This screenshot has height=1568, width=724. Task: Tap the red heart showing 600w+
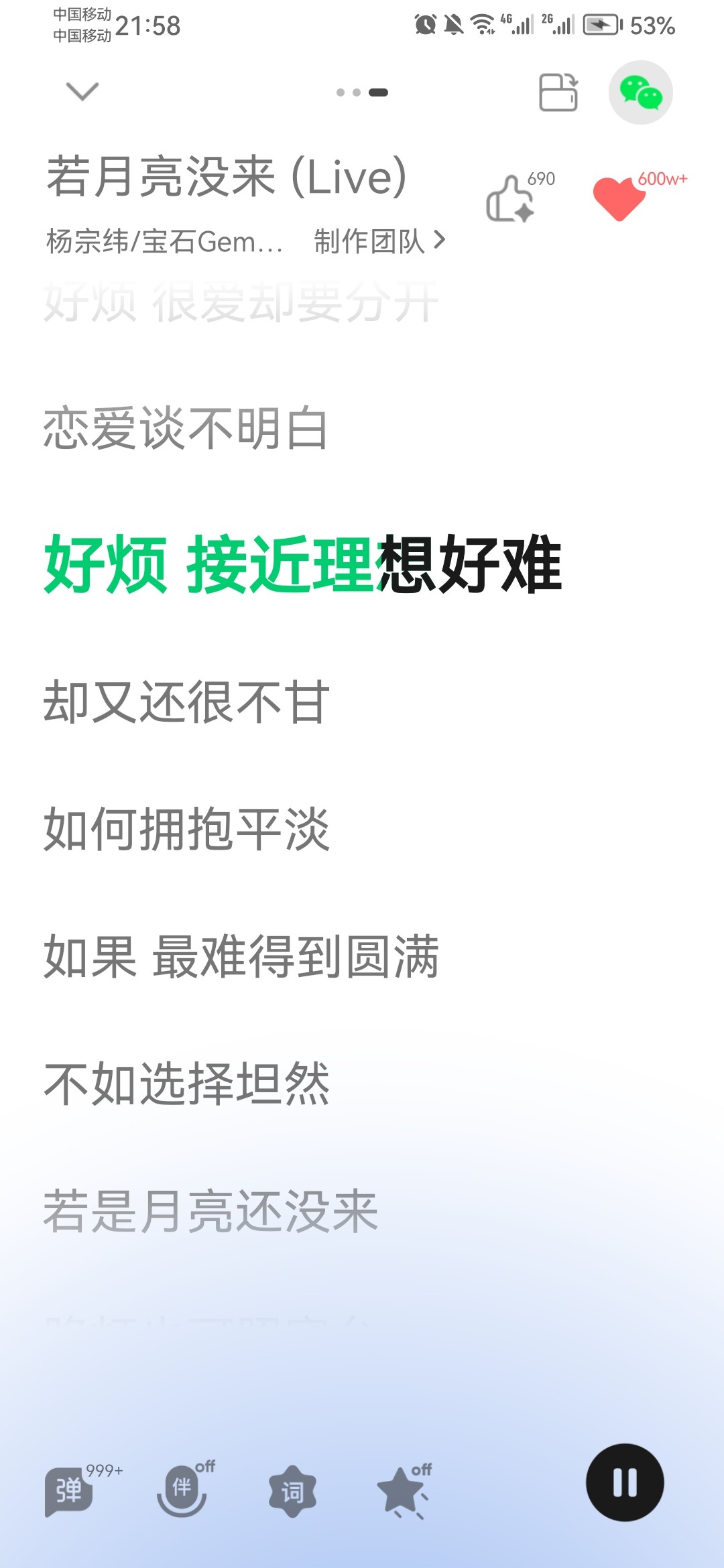619,198
